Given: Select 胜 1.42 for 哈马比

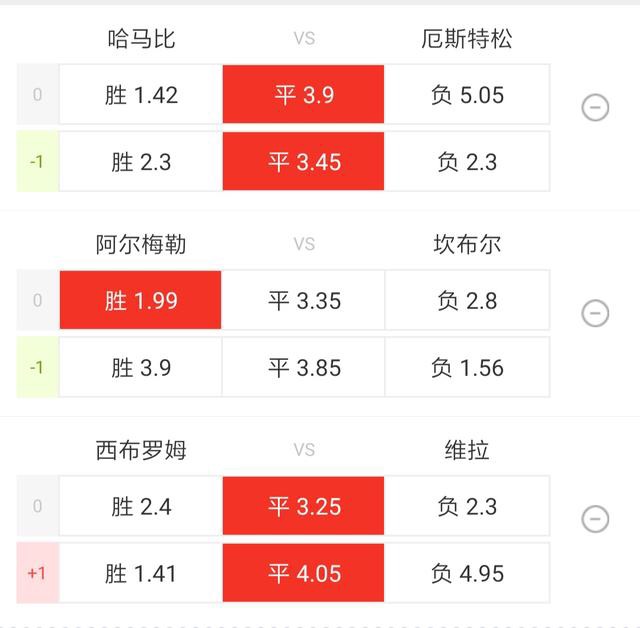Looking at the screenshot, I should click(141, 95).
